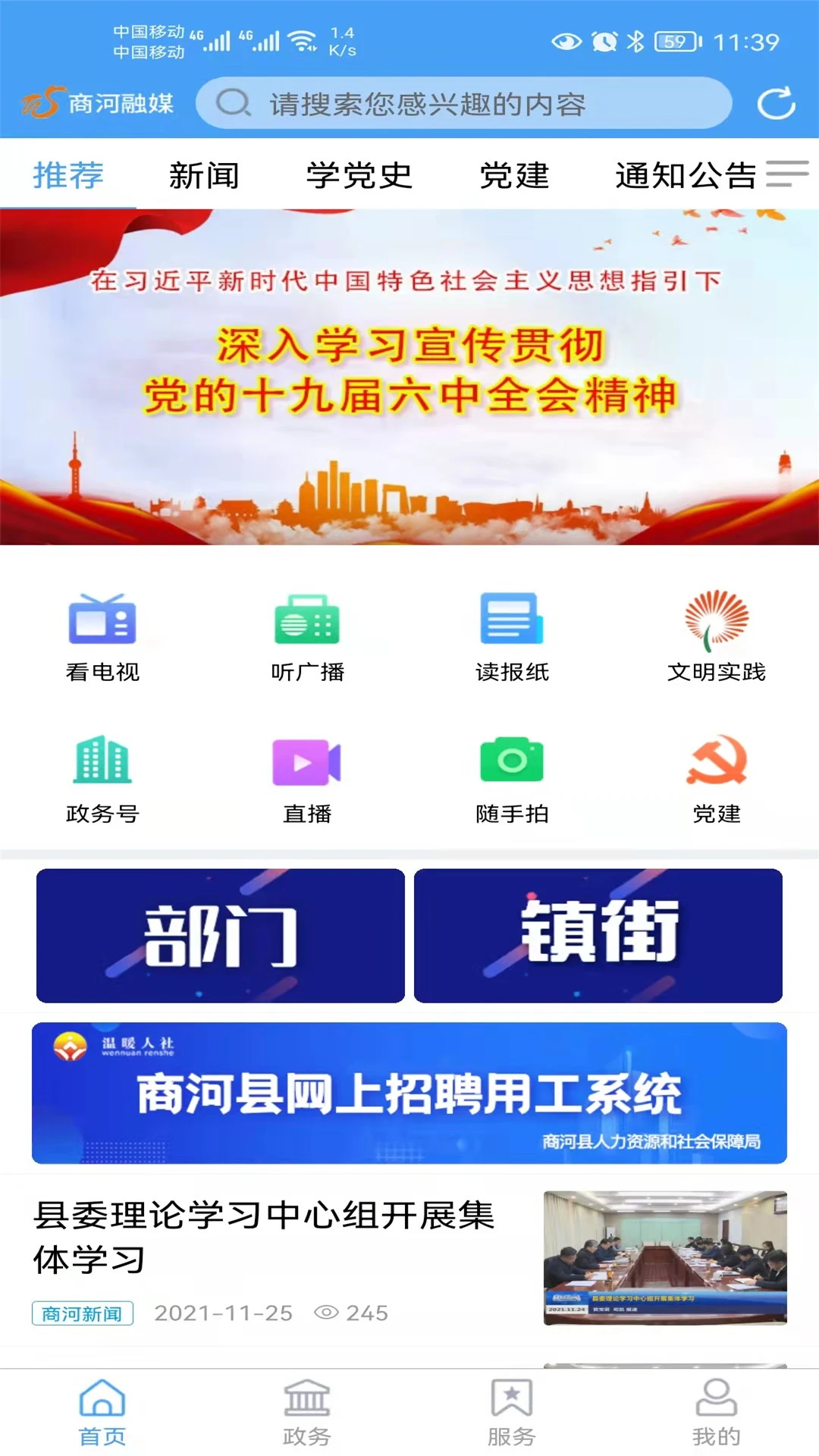This screenshot has width=819, height=1456.
Task: Tap the search input field
Action: (466, 104)
